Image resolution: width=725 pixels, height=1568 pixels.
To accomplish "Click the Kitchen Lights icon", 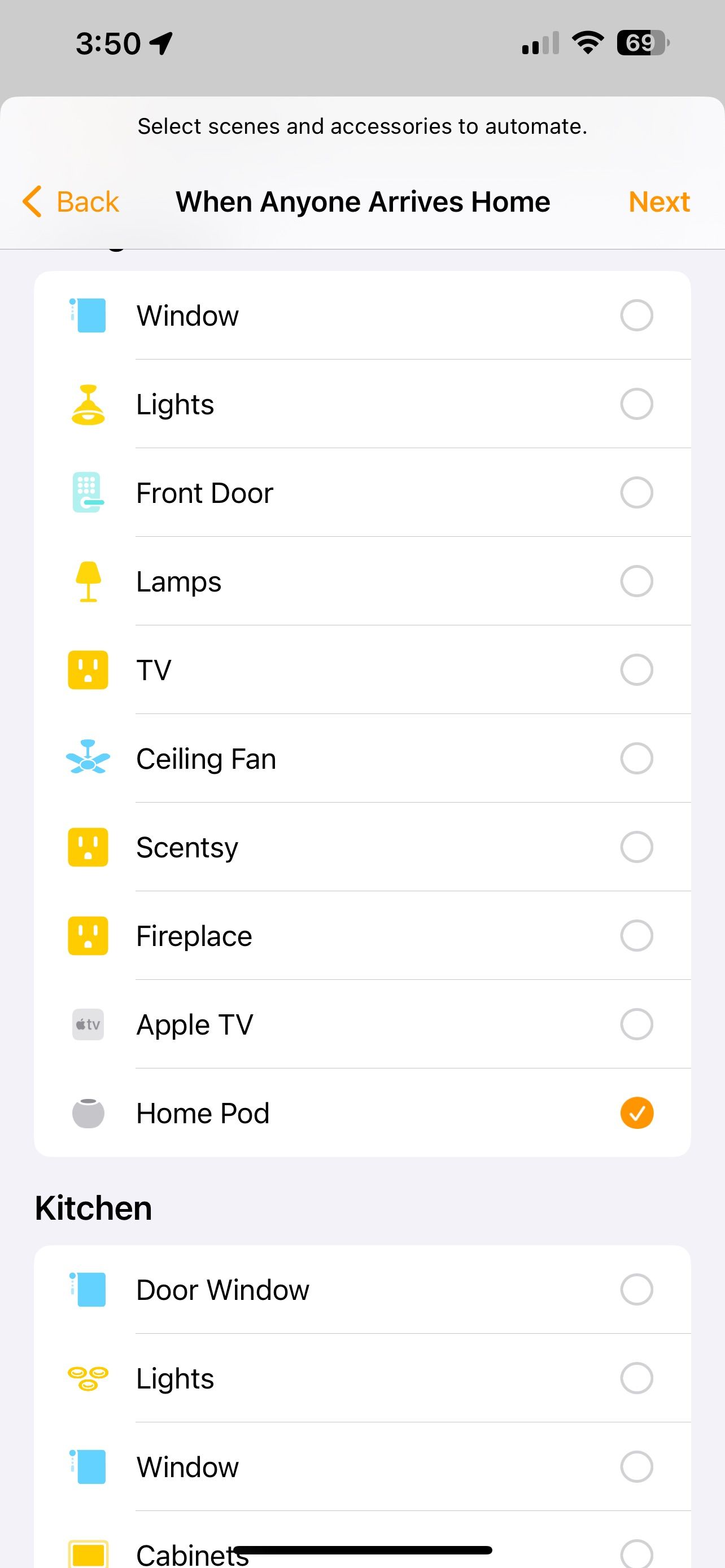I will click(x=88, y=1378).
